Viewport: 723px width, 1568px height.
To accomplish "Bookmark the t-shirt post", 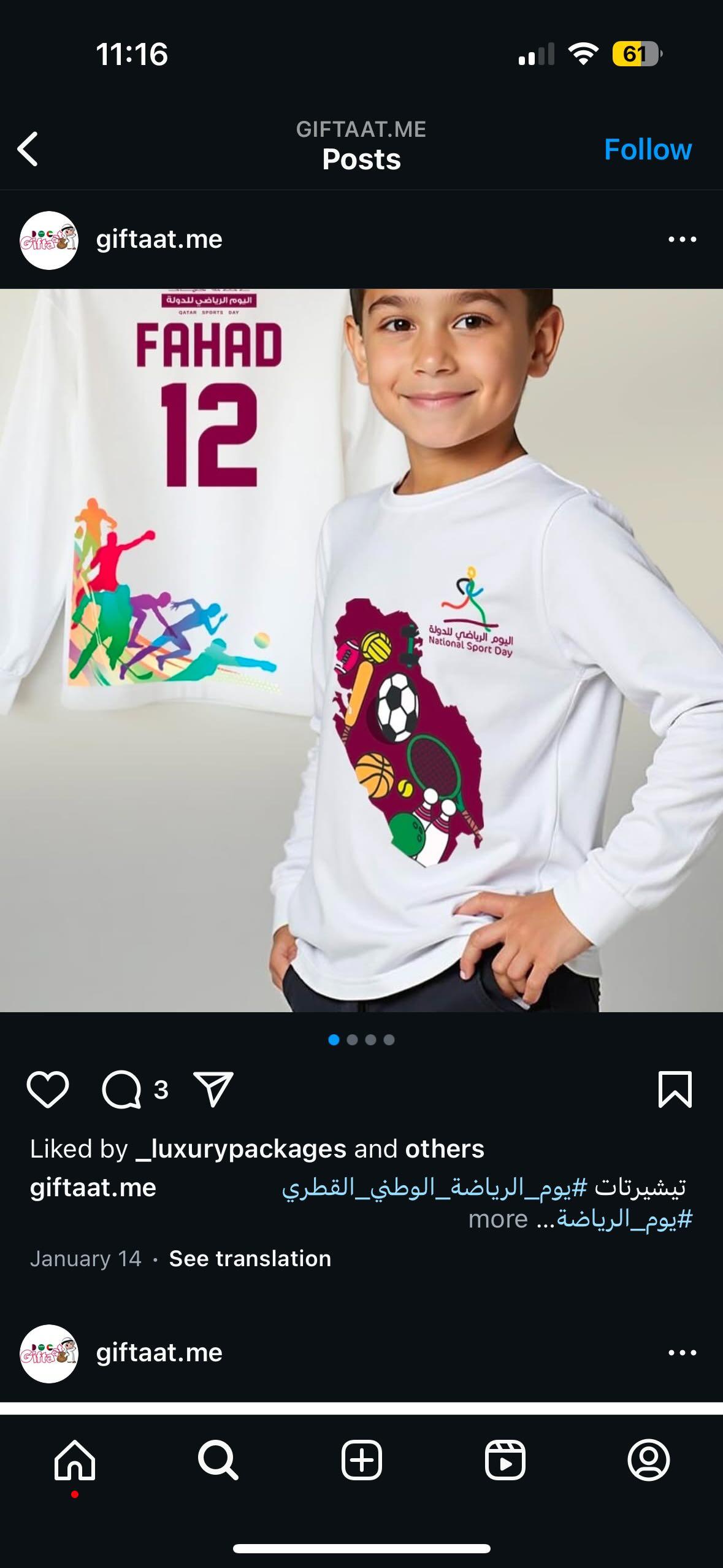I will pyautogui.click(x=675, y=1090).
